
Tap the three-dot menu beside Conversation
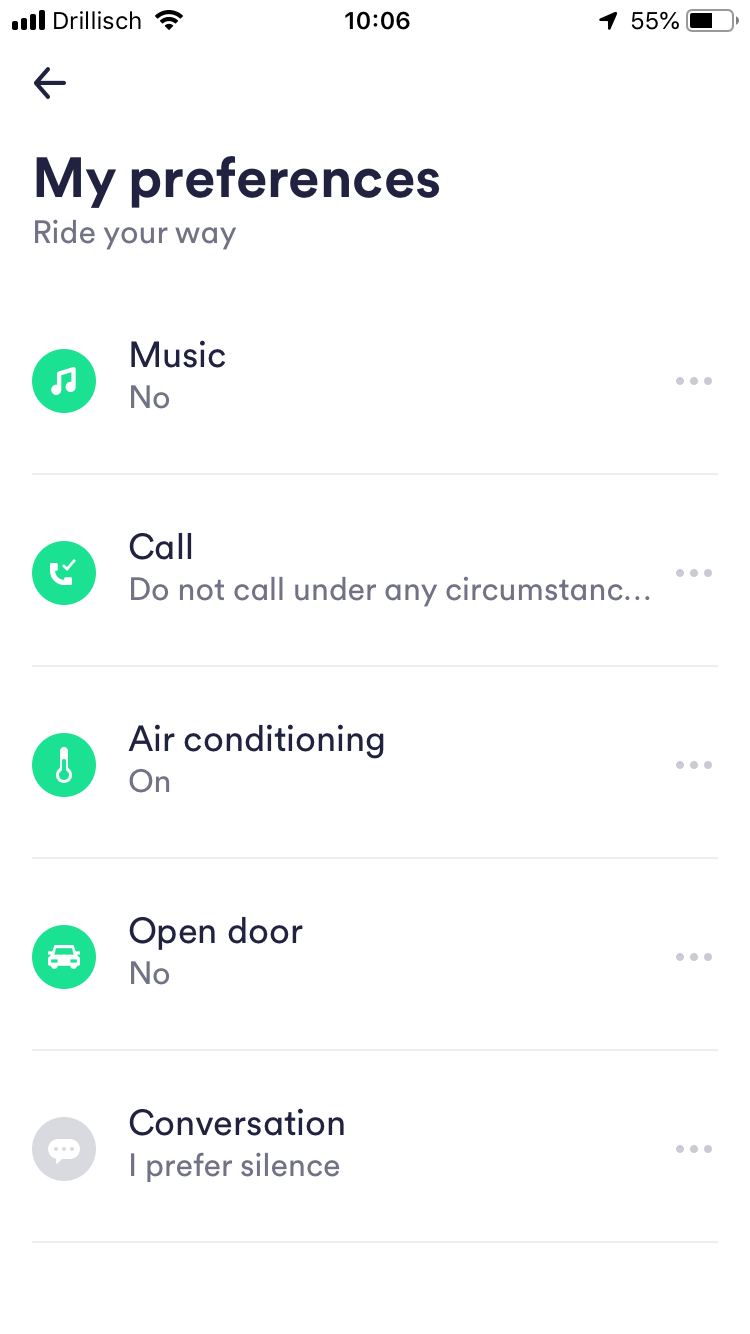693,1149
